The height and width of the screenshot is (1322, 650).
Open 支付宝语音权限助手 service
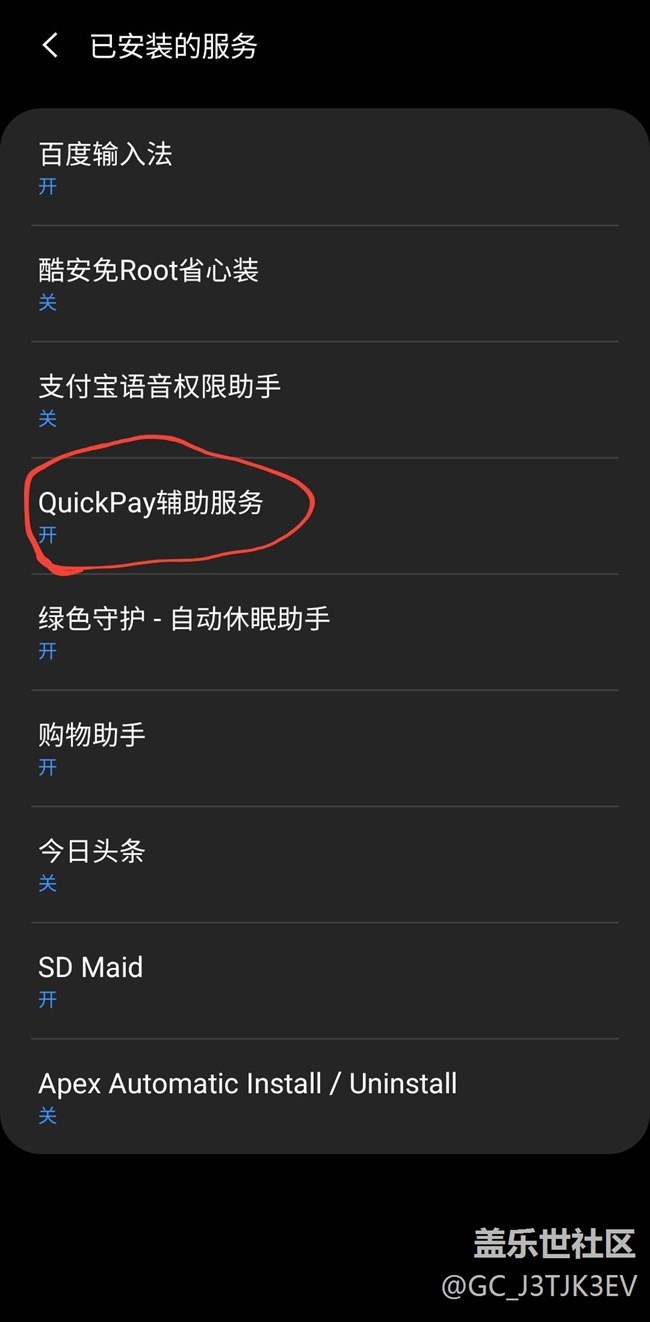(x=325, y=400)
